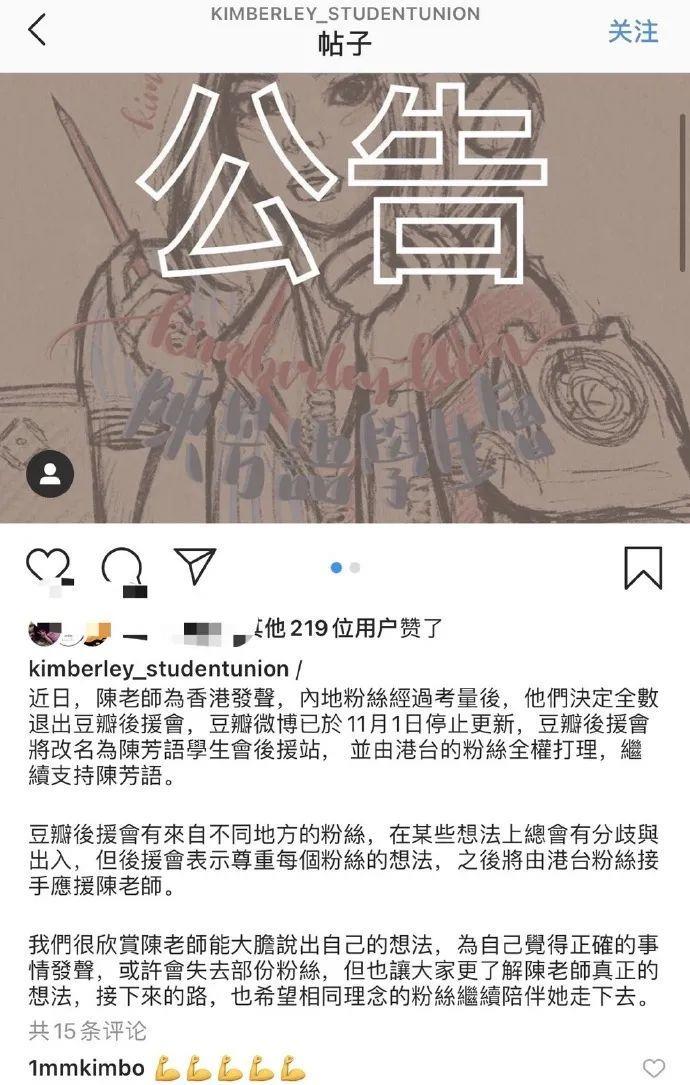Image resolution: width=690 pixels, height=1085 pixels.
Task: Like this post with the heart icon
Action: [x=48, y=567]
